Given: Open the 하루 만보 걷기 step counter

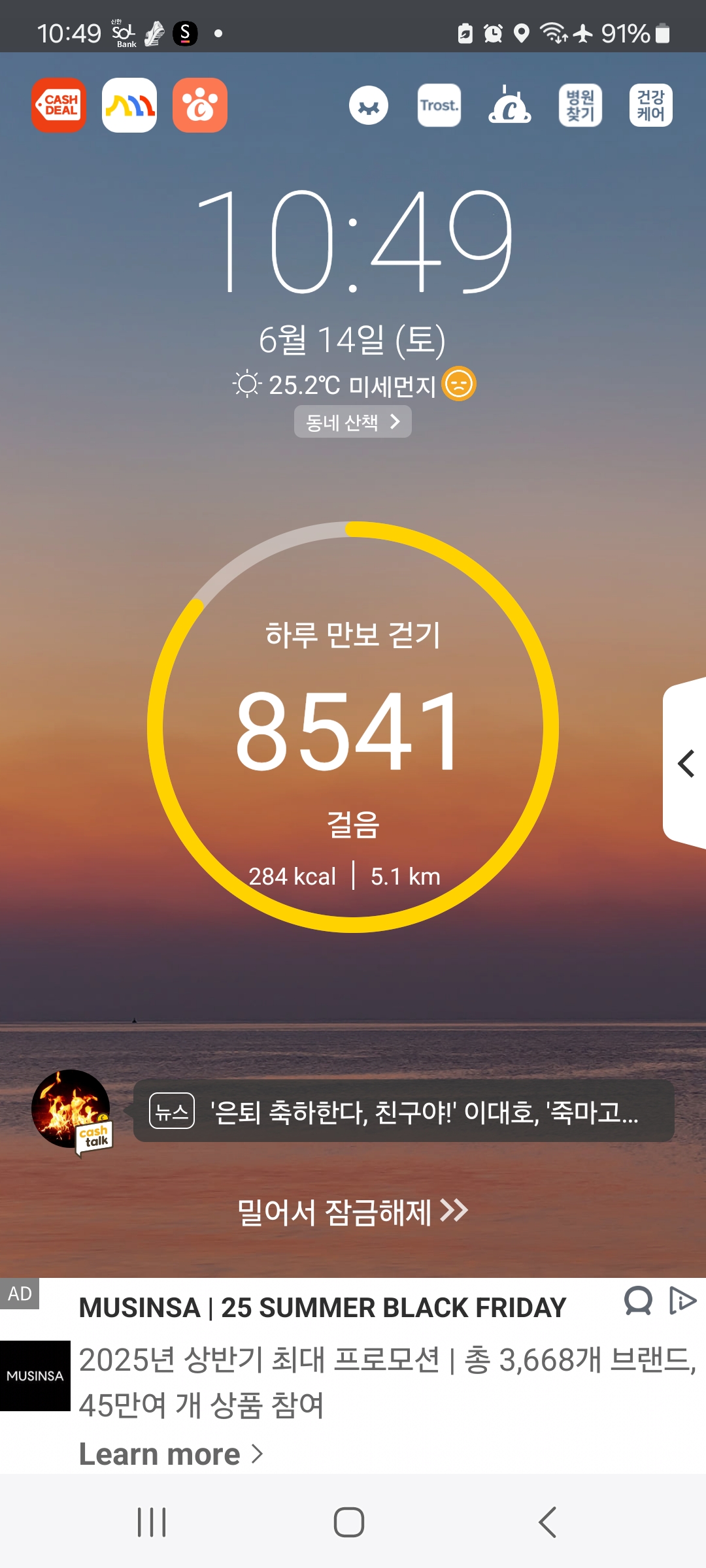Looking at the screenshot, I should click(352, 727).
